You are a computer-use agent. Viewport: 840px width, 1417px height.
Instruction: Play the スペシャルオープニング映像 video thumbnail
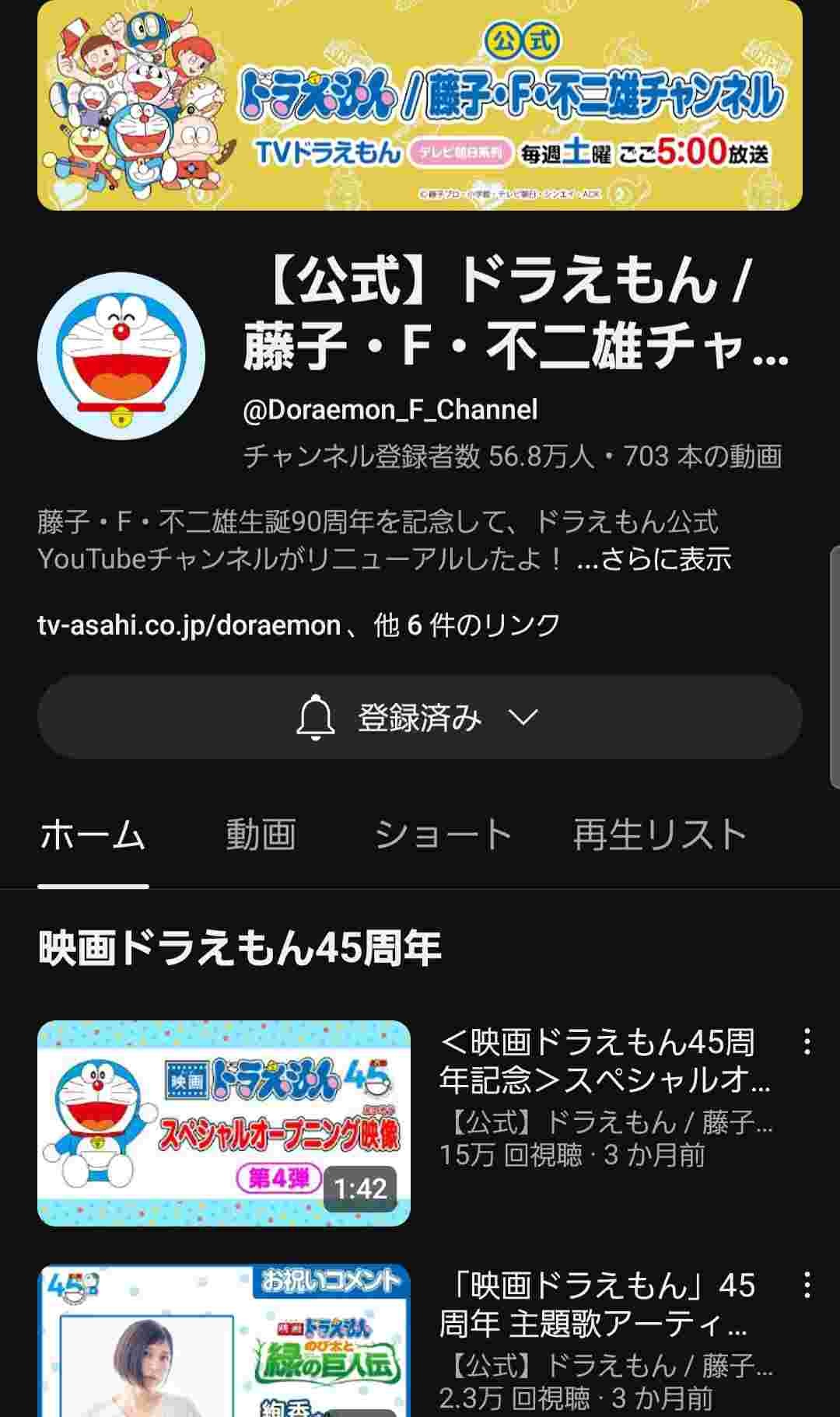point(224,1123)
